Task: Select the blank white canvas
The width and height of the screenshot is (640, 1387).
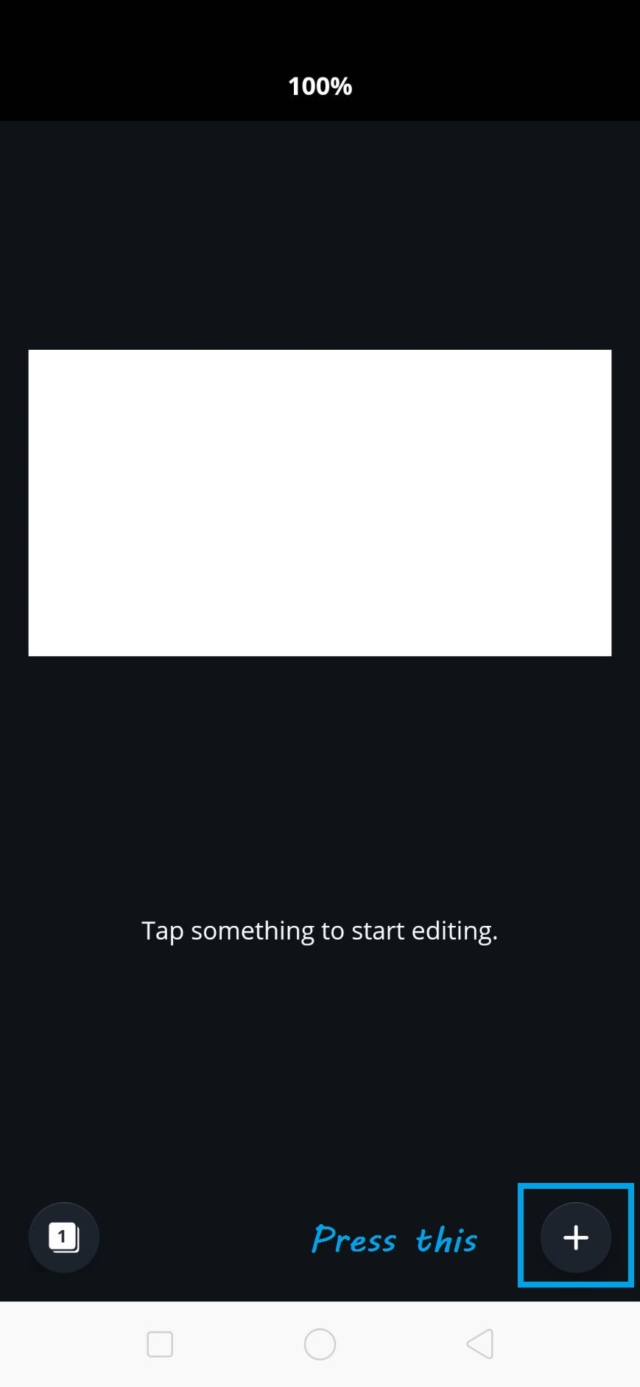Action: tap(320, 503)
